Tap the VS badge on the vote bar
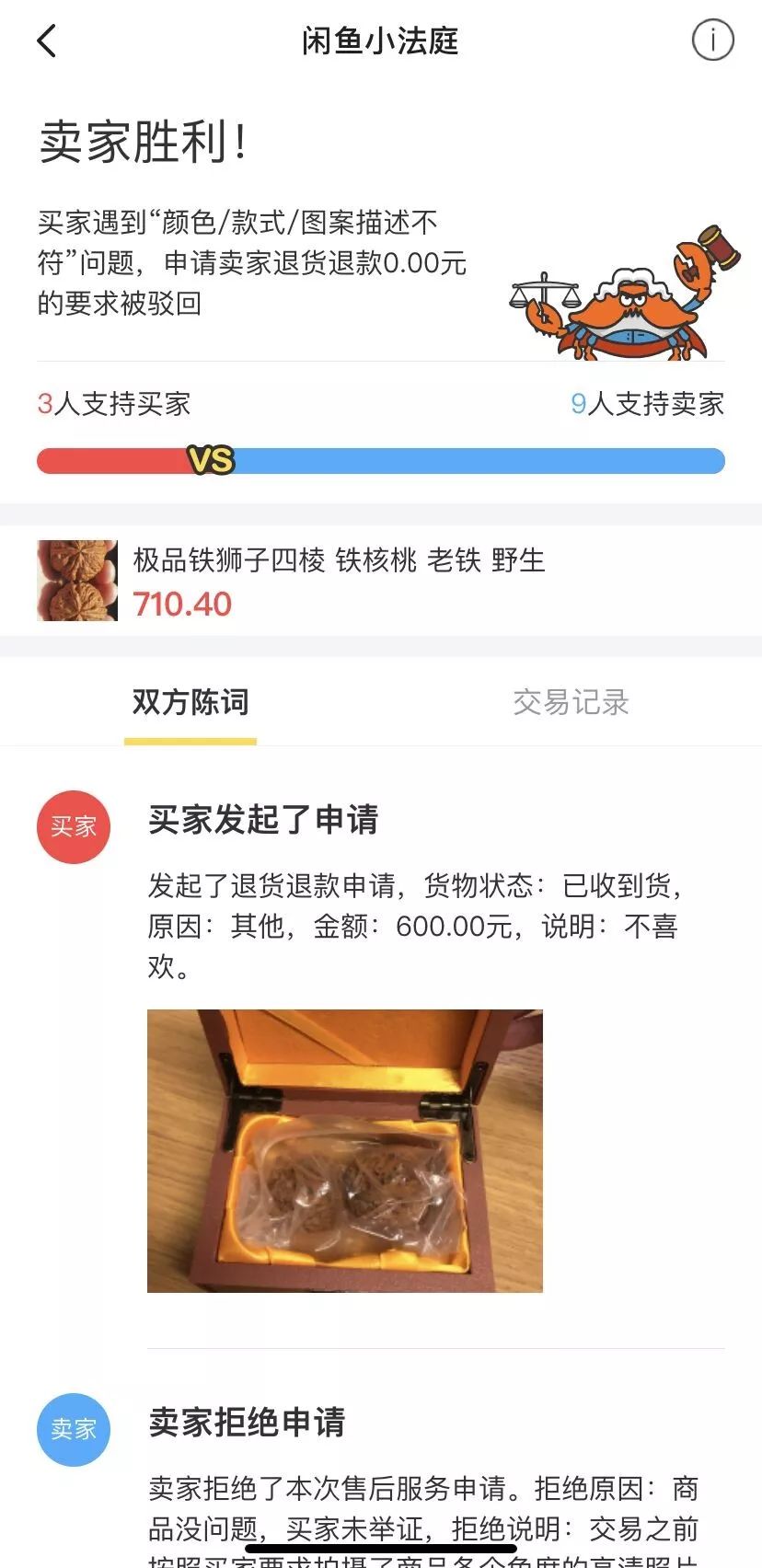 click(x=210, y=458)
